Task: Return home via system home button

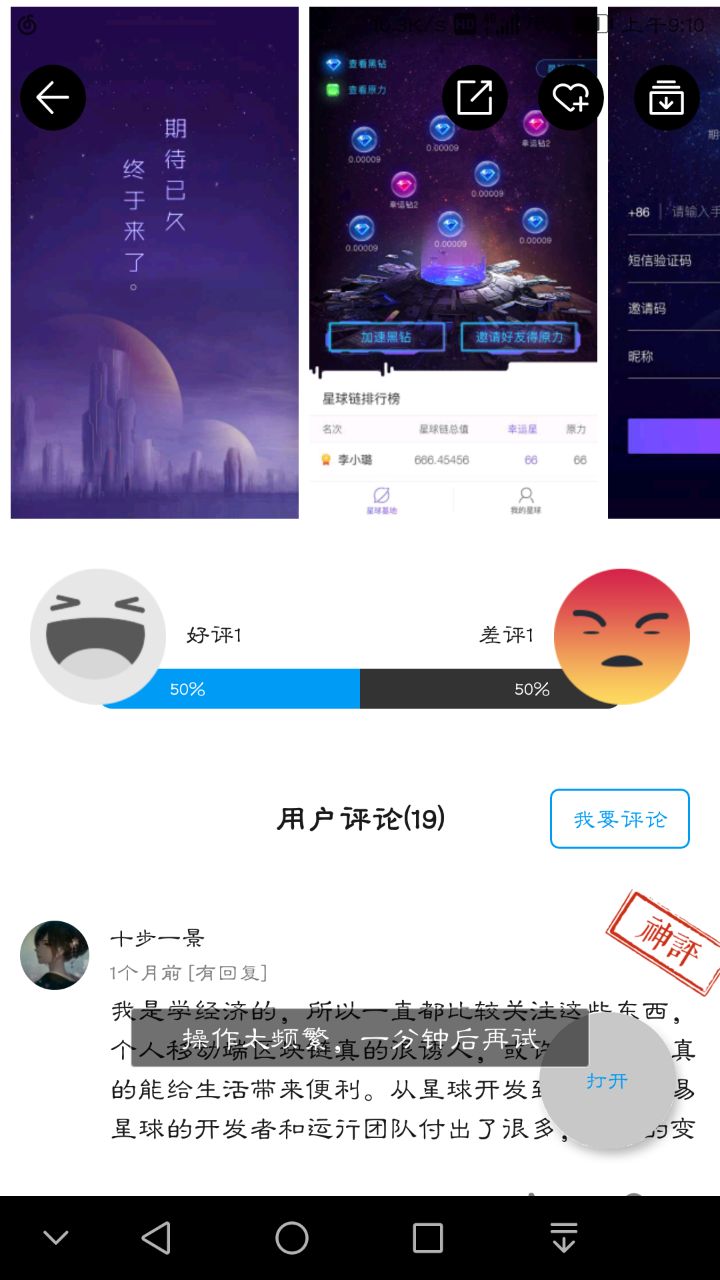Action: pos(292,1238)
